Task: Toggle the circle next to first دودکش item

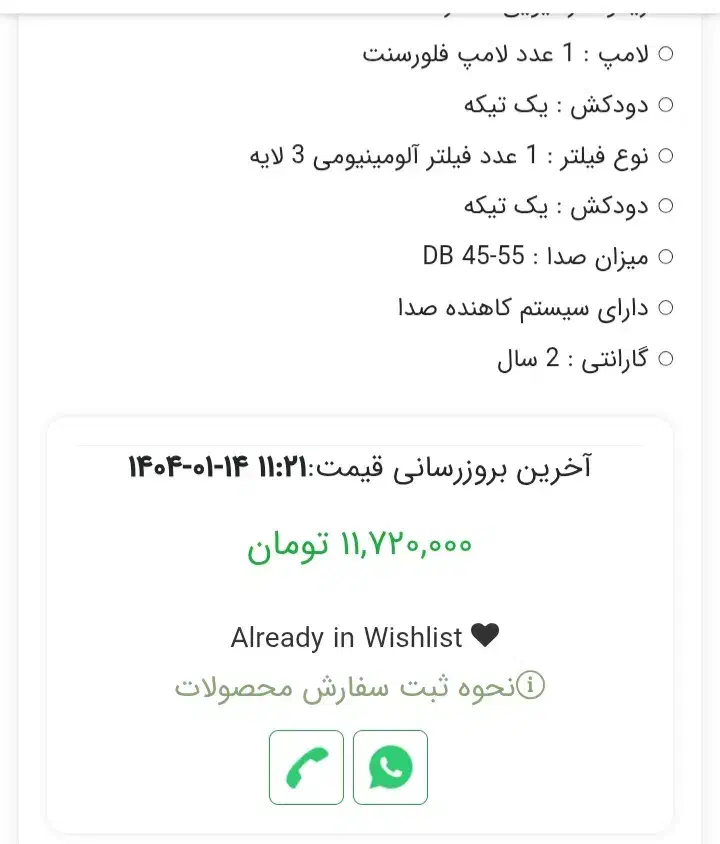Action: click(664, 104)
